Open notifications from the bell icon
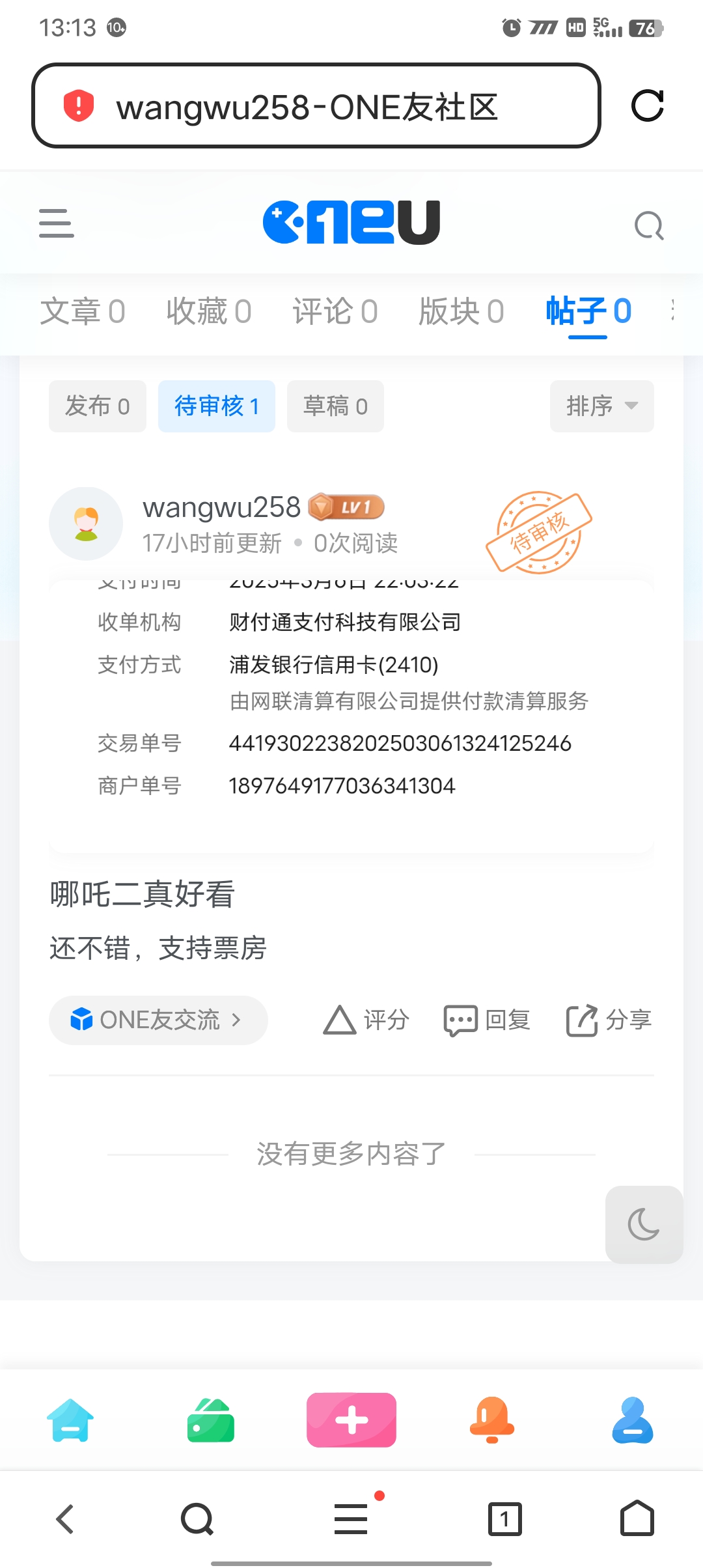 click(x=492, y=1420)
